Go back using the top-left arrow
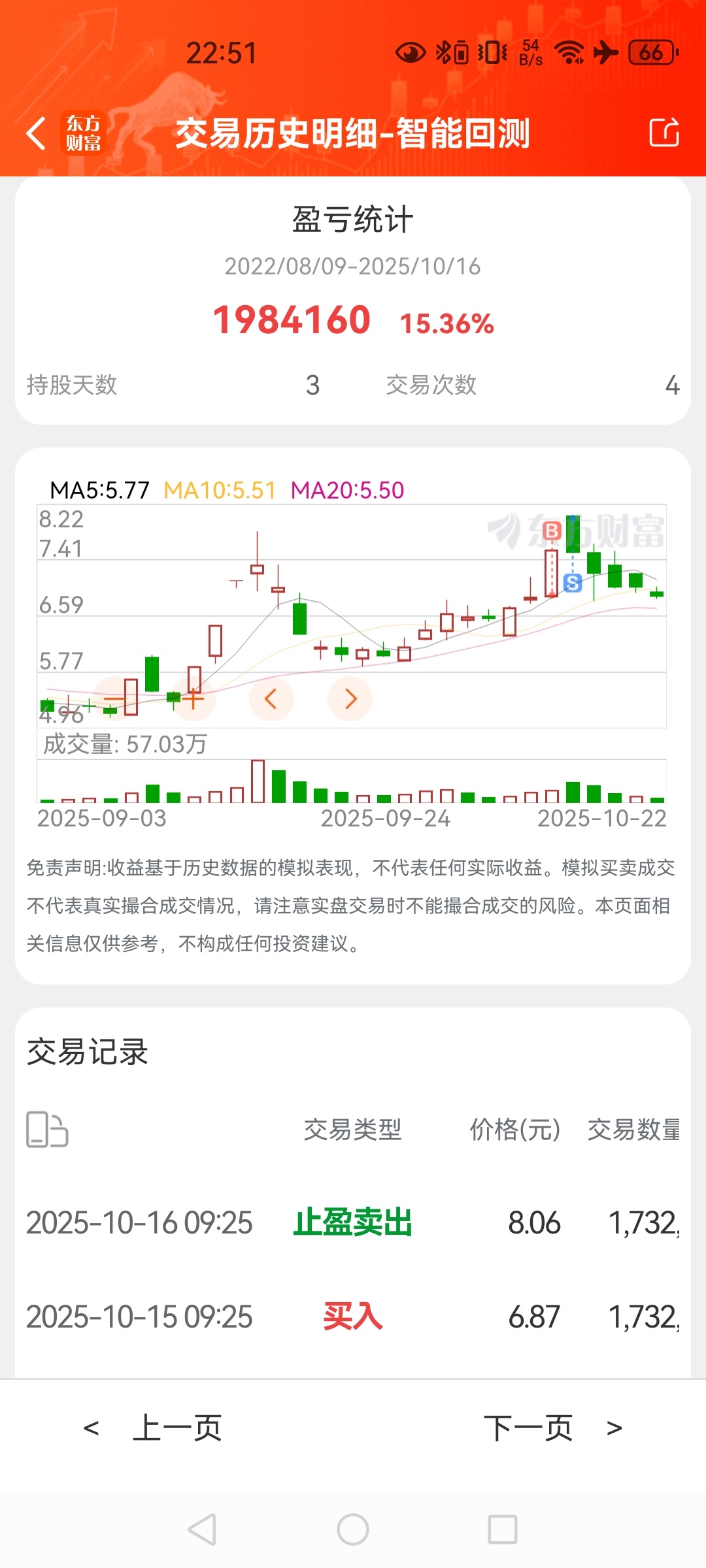Image resolution: width=706 pixels, height=1568 pixels. [37, 133]
